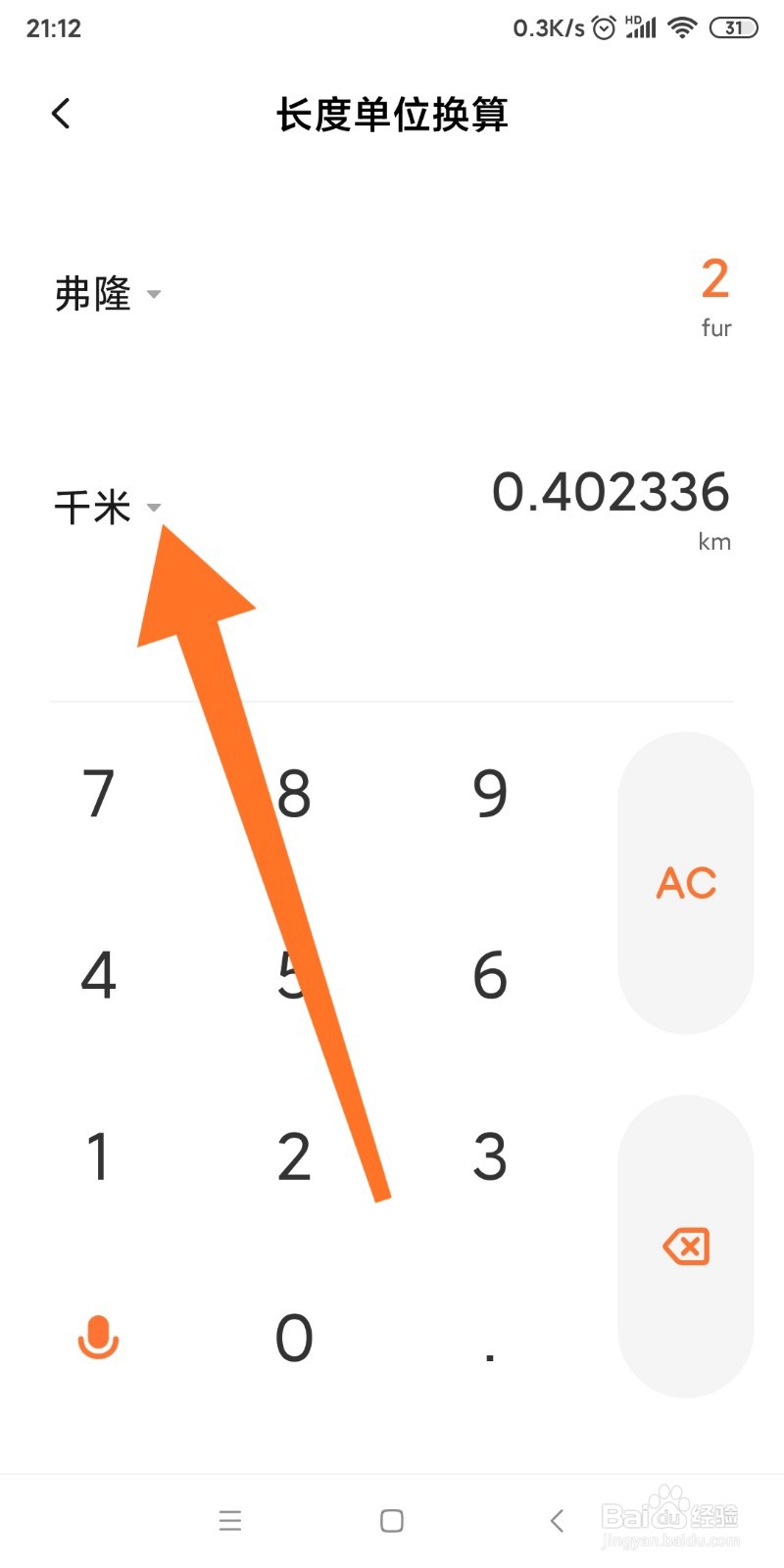Tap the microphone voice input icon
Viewport: 784px width, 1568px height.
tap(98, 1338)
